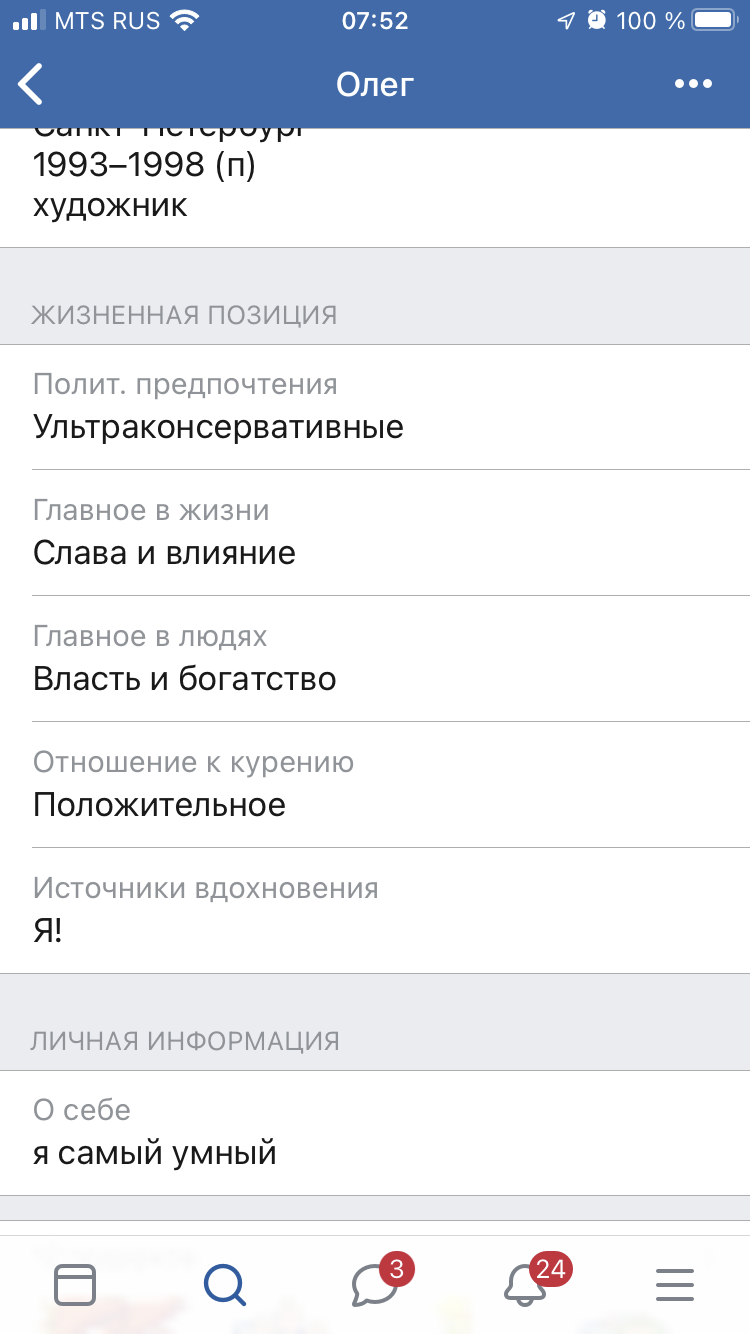Go back from Олег's profile details

point(32,84)
